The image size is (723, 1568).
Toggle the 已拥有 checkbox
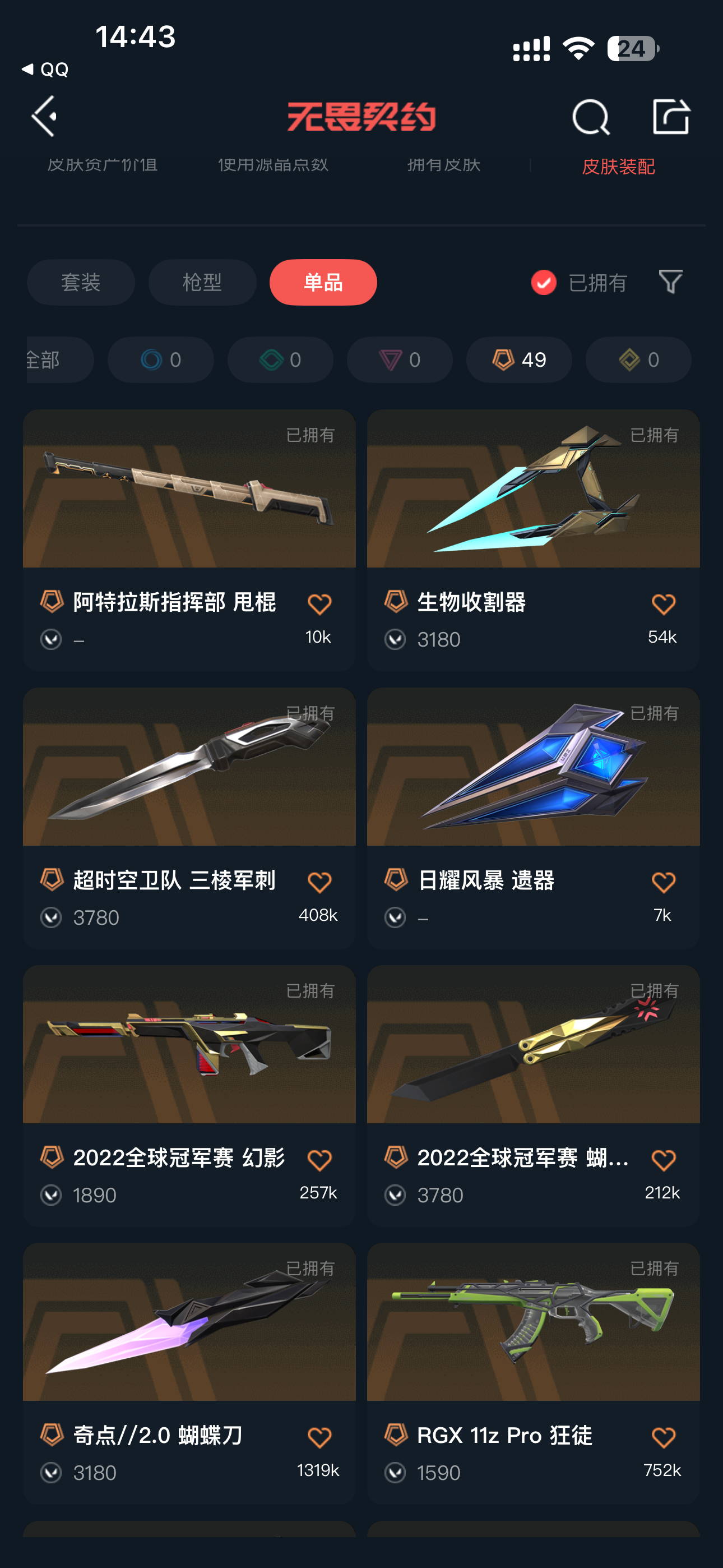tap(544, 283)
